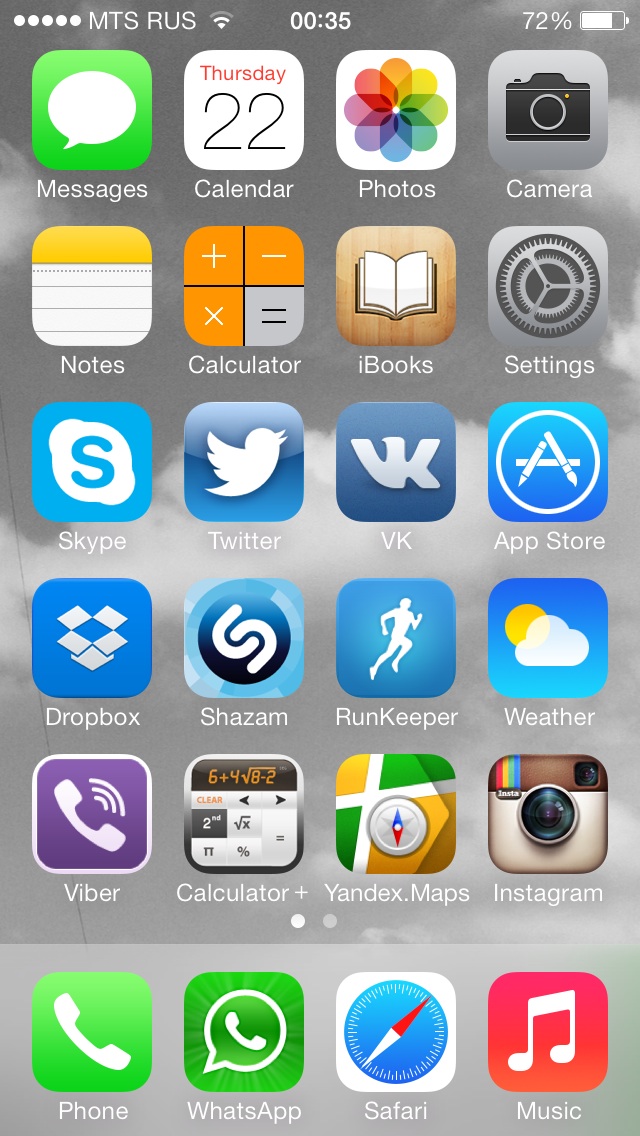Open Instagram

(548, 814)
